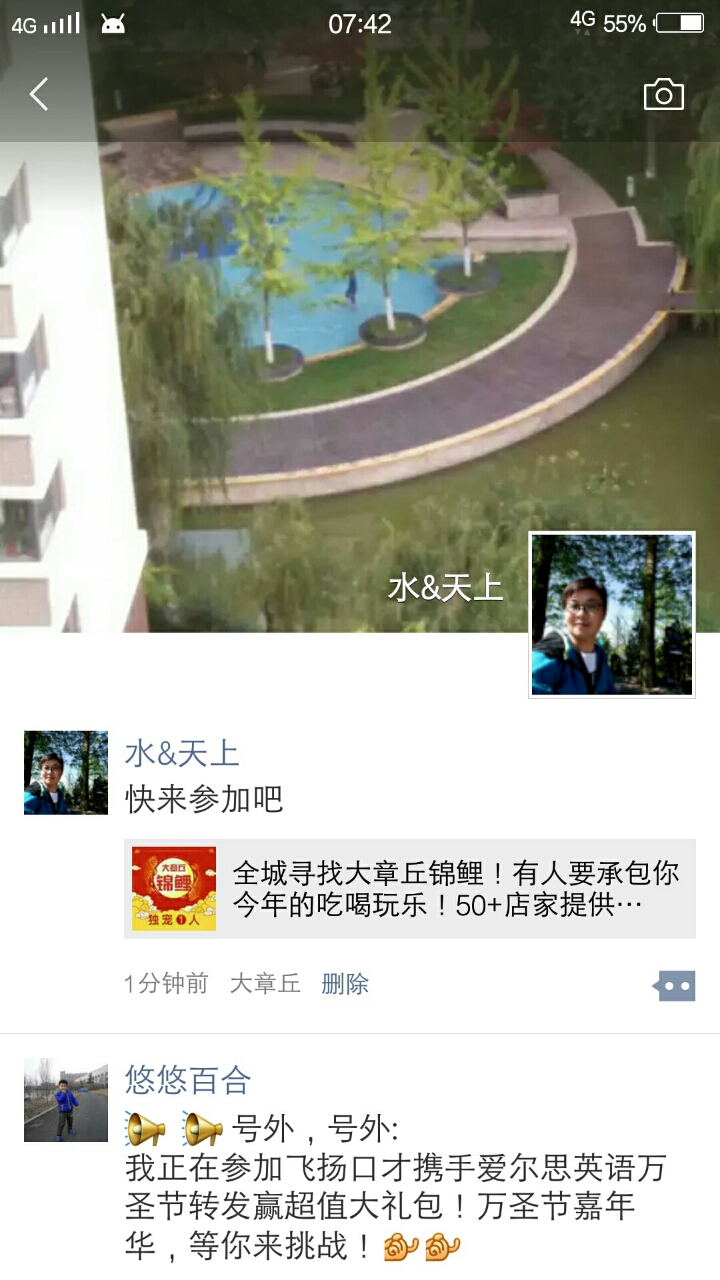Viewport: 720px width, 1280px height.
Task: Open the shared 大章丘锦鲤 article card
Action: coord(410,888)
